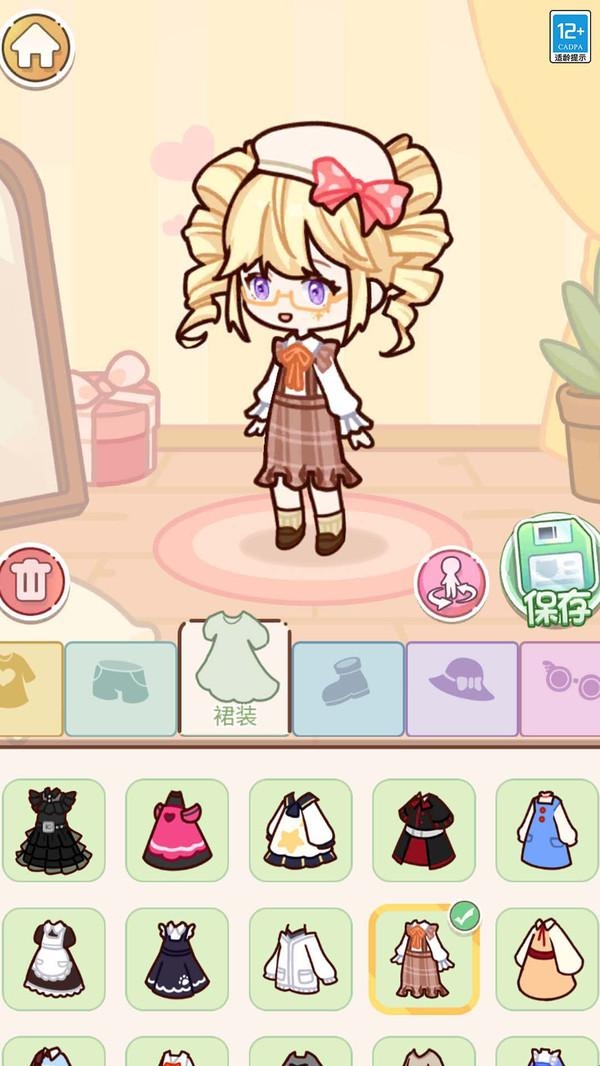The height and width of the screenshot is (1066, 600).
Task: Go back to the home screen
Action: tap(37, 47)
